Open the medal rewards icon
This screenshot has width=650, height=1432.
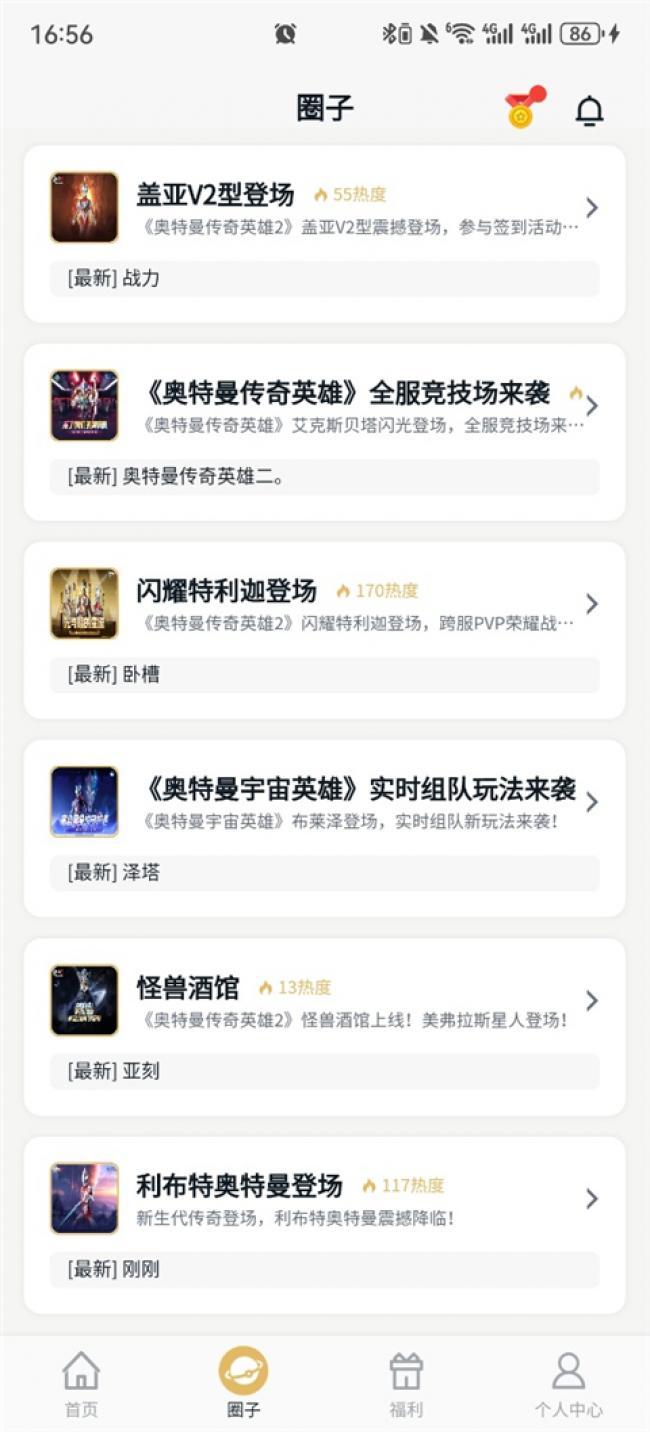point(523,108)
